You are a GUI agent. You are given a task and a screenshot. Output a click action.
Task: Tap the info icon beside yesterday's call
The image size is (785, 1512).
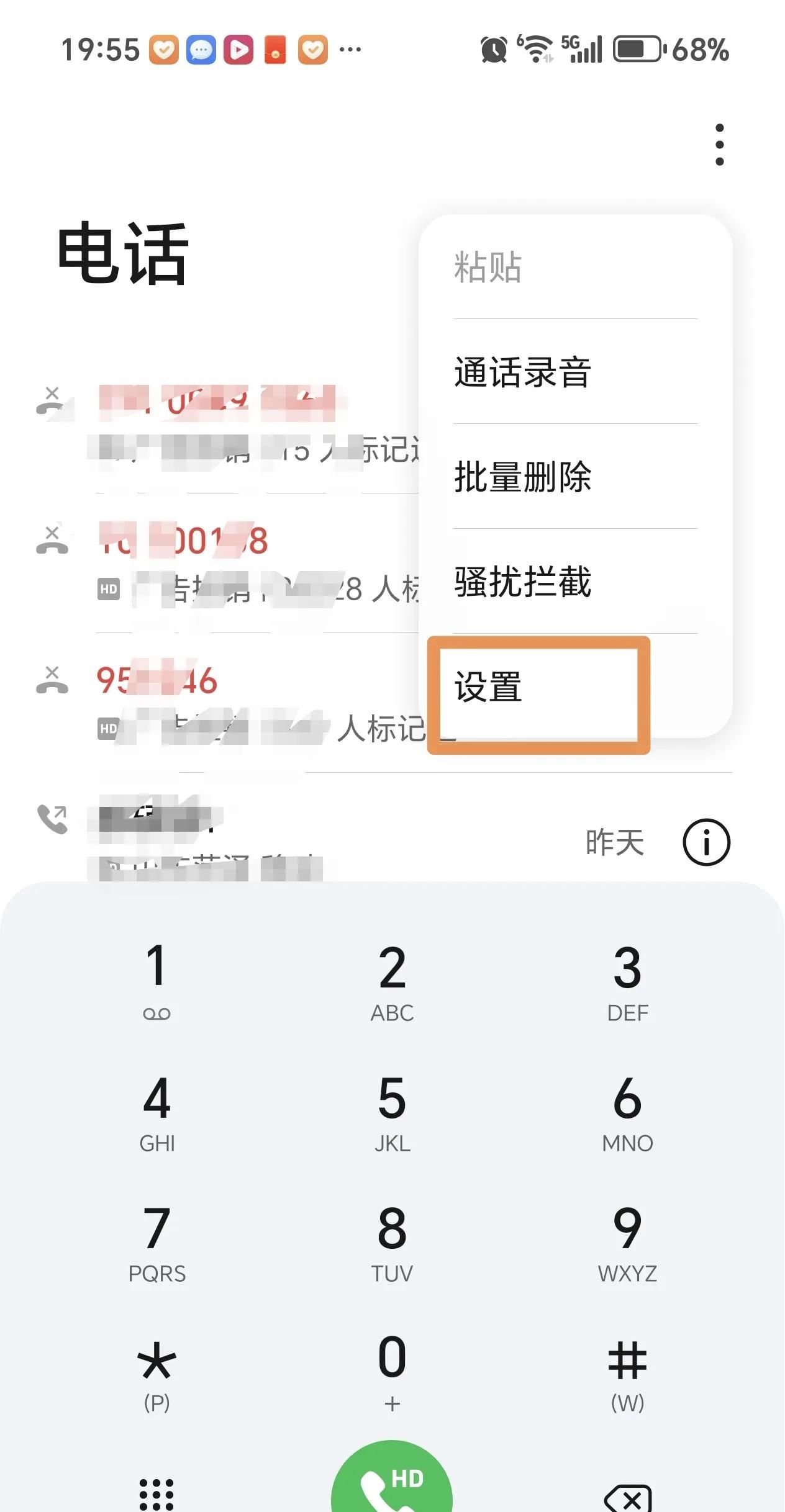pos(706,842)
